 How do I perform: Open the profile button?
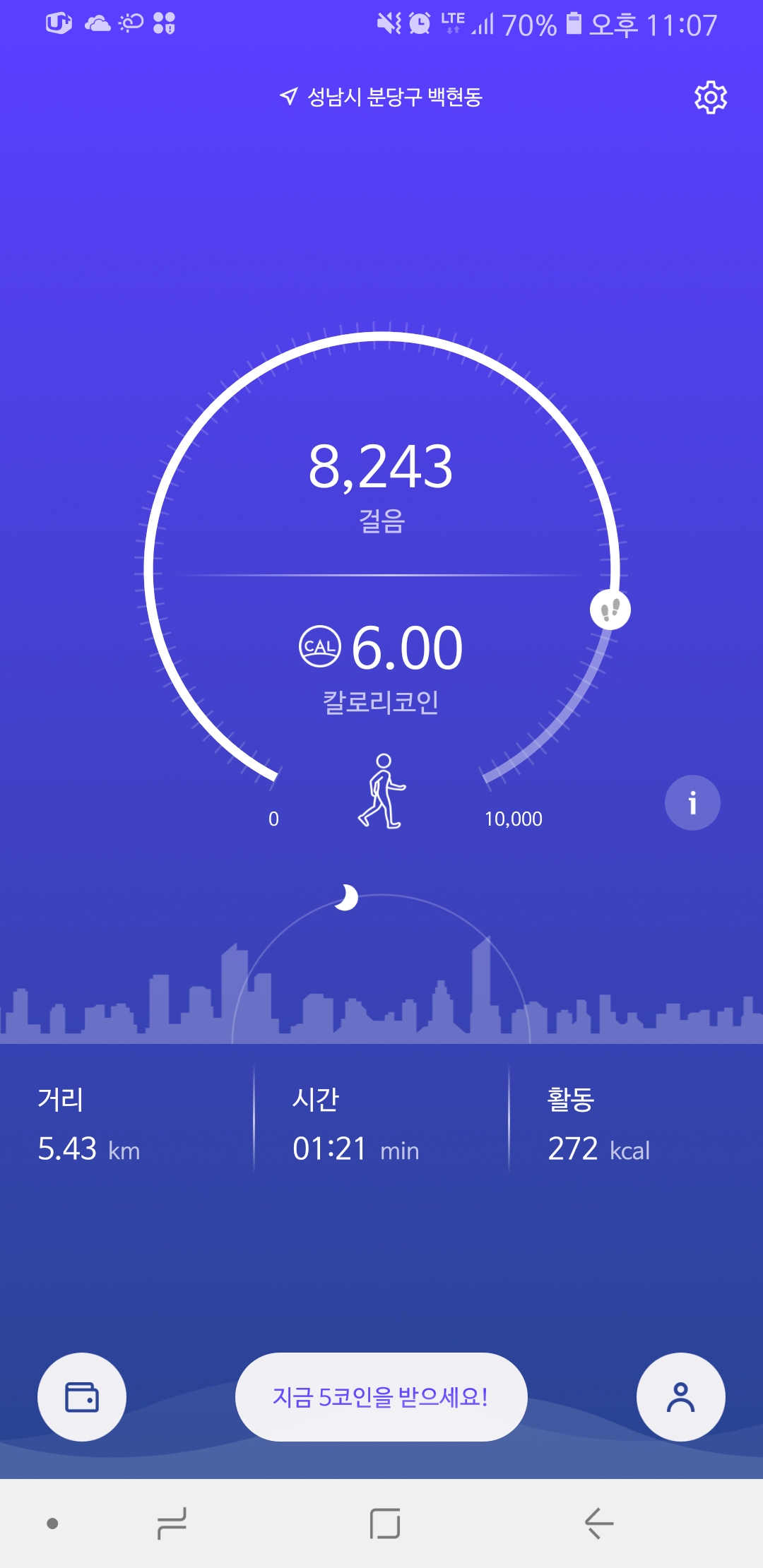point(680,1396)
